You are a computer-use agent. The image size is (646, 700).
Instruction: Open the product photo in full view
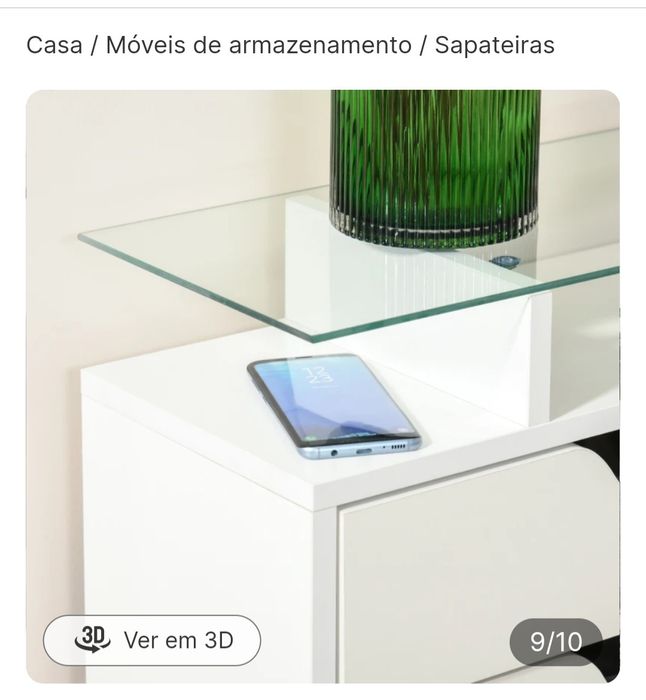coord(322,380)
